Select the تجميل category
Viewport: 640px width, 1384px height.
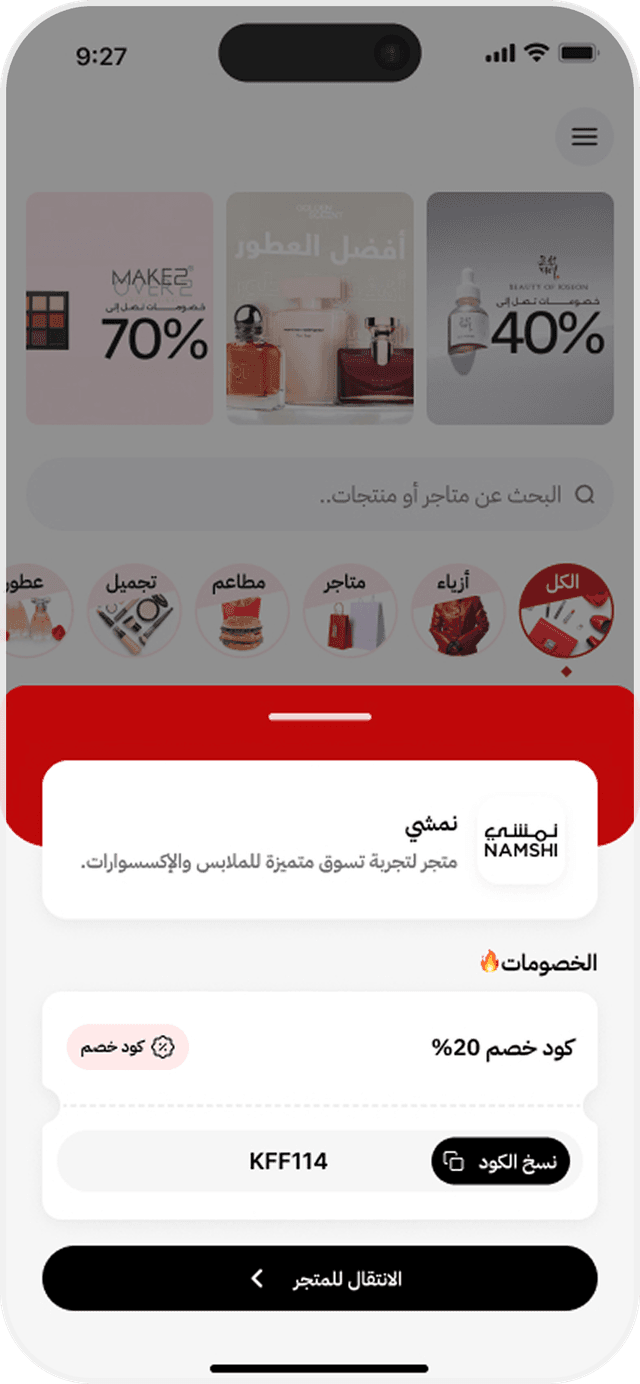[x=134, y=610]
